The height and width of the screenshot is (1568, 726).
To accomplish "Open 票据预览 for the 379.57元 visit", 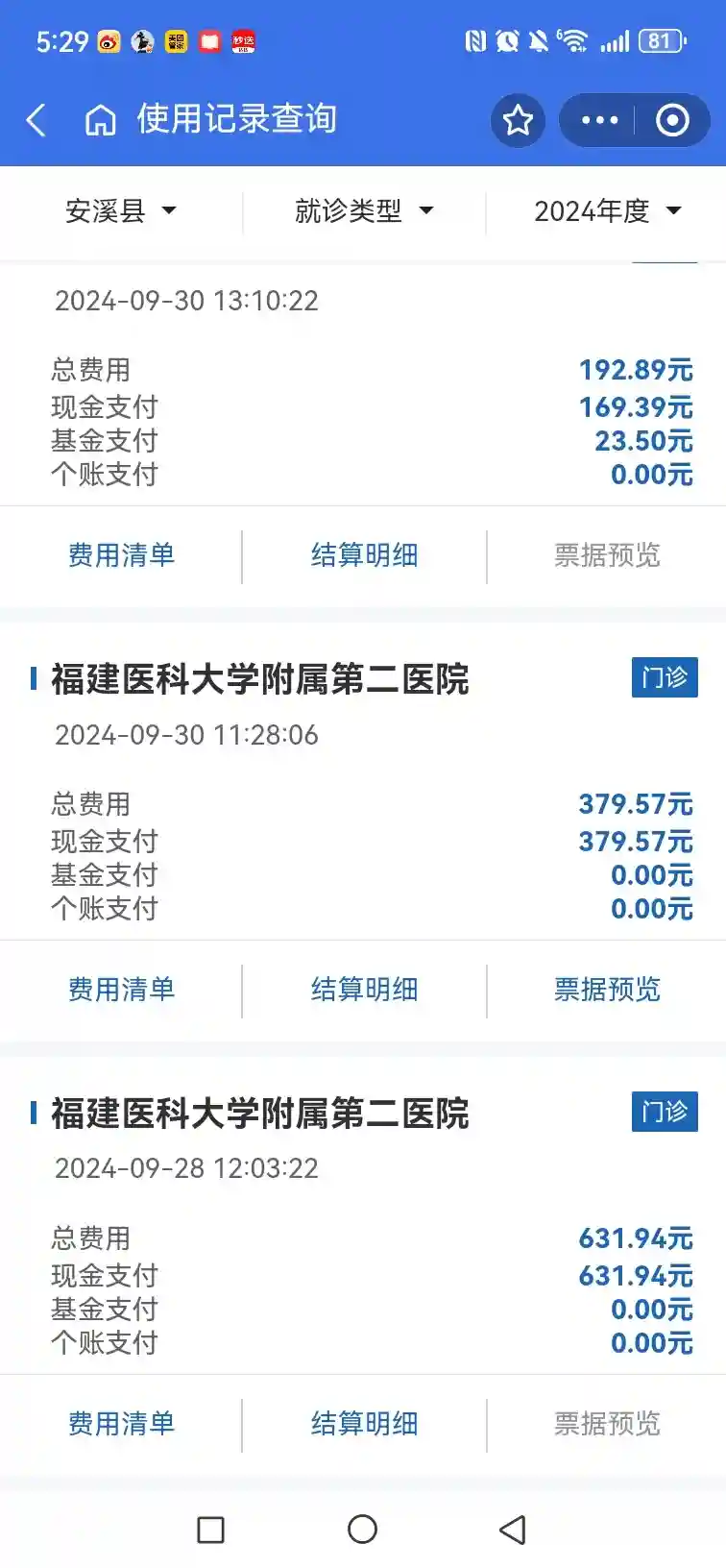I will pos(607,990).
